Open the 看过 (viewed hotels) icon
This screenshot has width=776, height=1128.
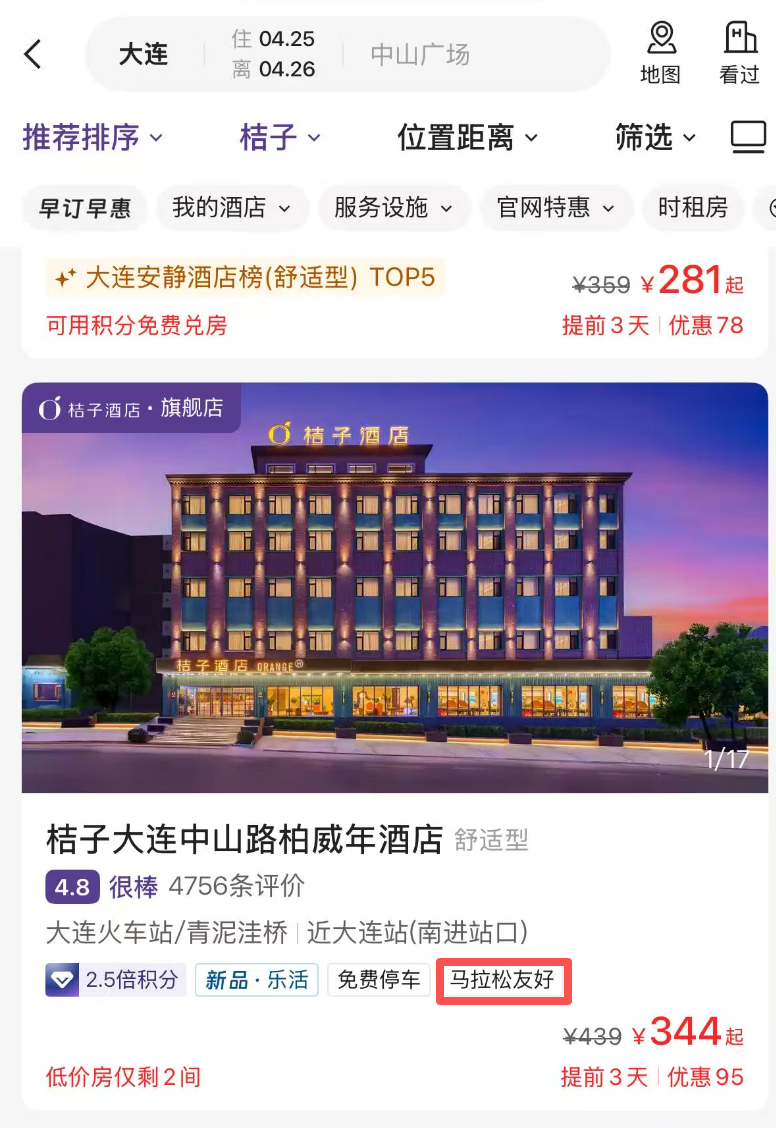[739, 50]
